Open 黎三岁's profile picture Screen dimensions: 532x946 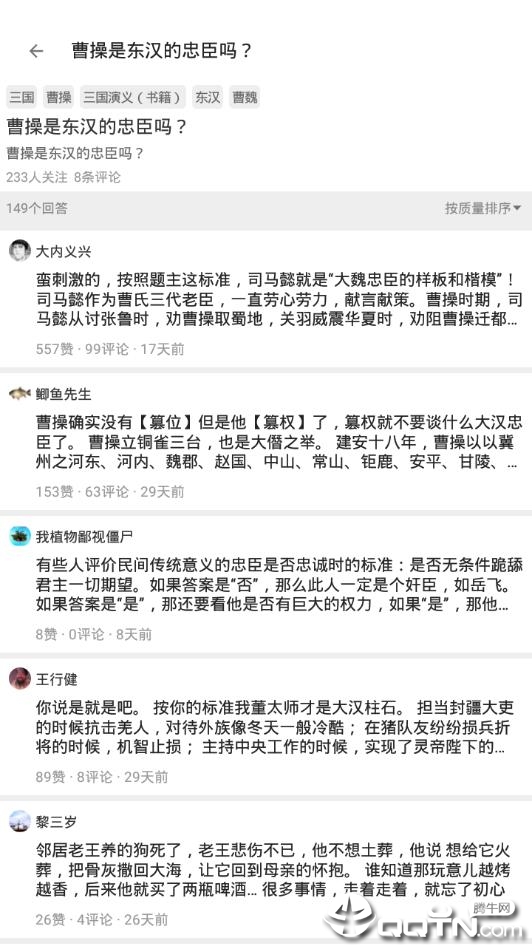click(20, 821)
